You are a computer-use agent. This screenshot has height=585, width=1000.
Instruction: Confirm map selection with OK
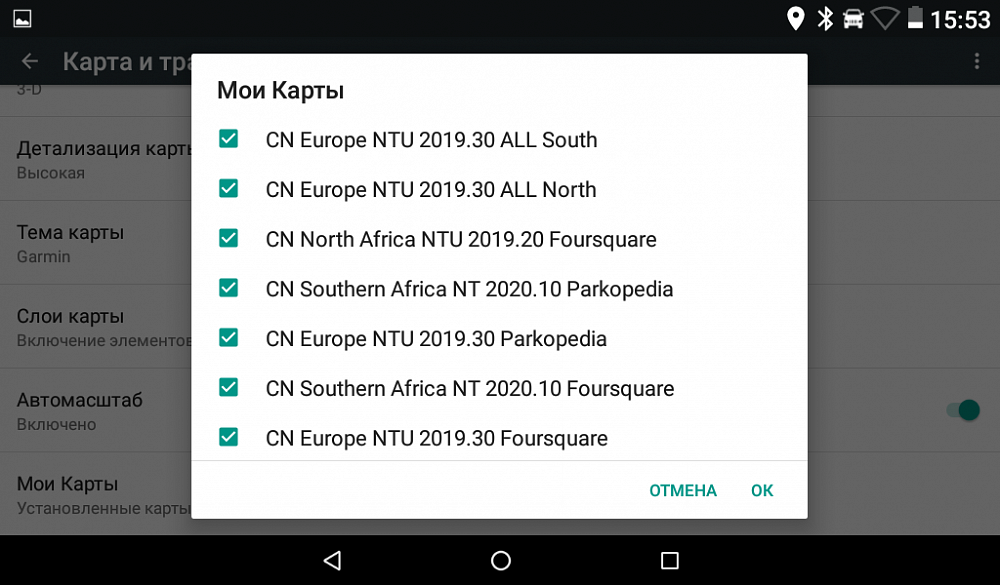tap(762, 490)
